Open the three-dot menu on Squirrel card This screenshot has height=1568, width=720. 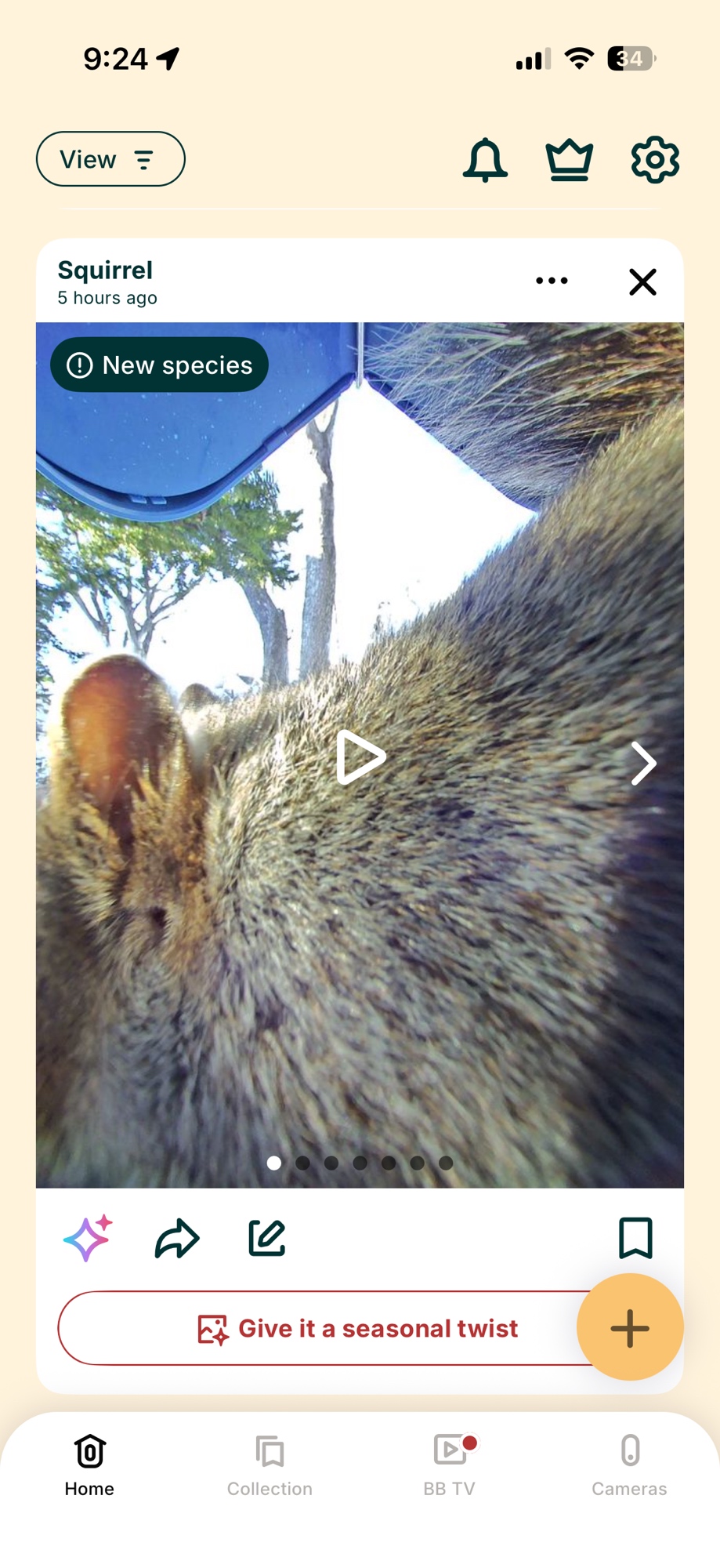[x=552, y=281]
